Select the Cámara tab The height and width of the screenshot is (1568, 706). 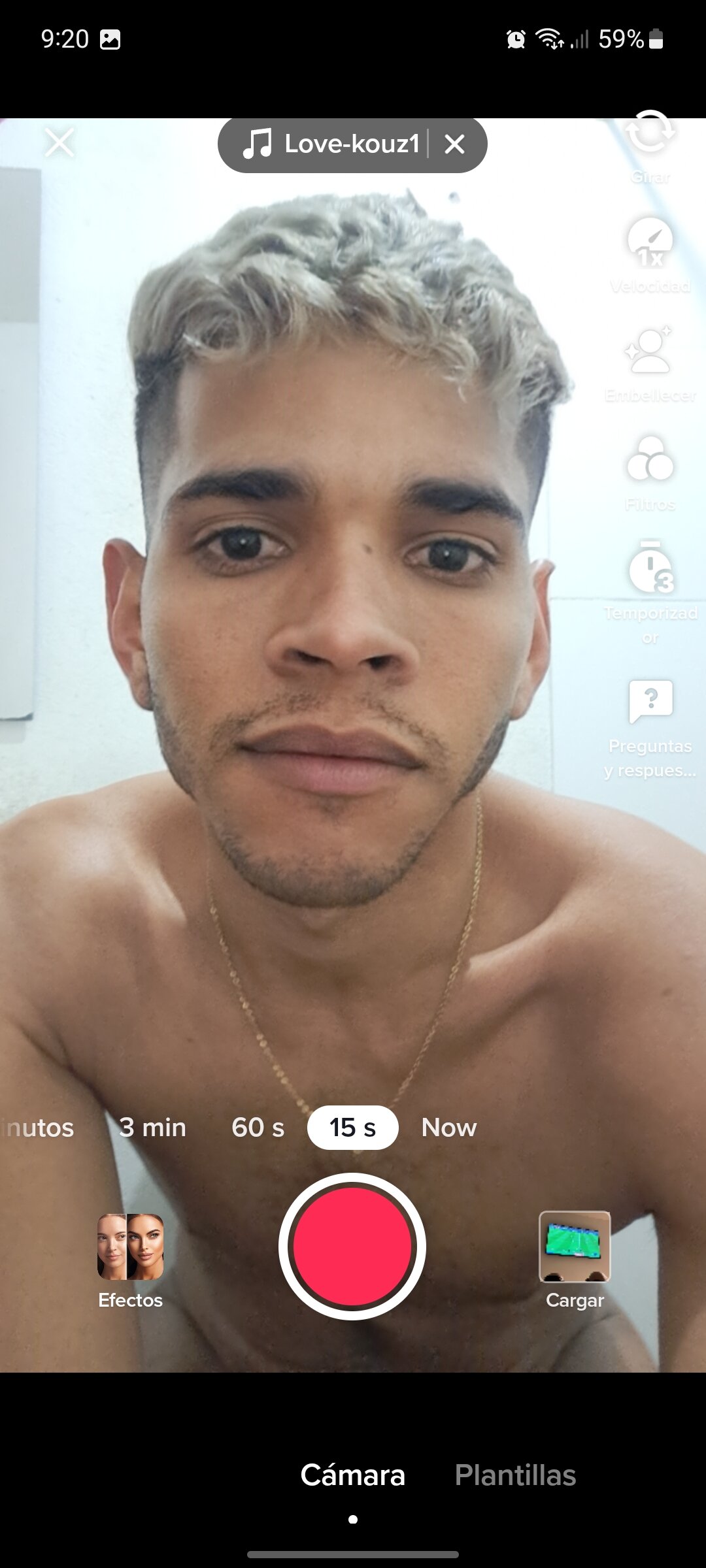coord(352,1475)
